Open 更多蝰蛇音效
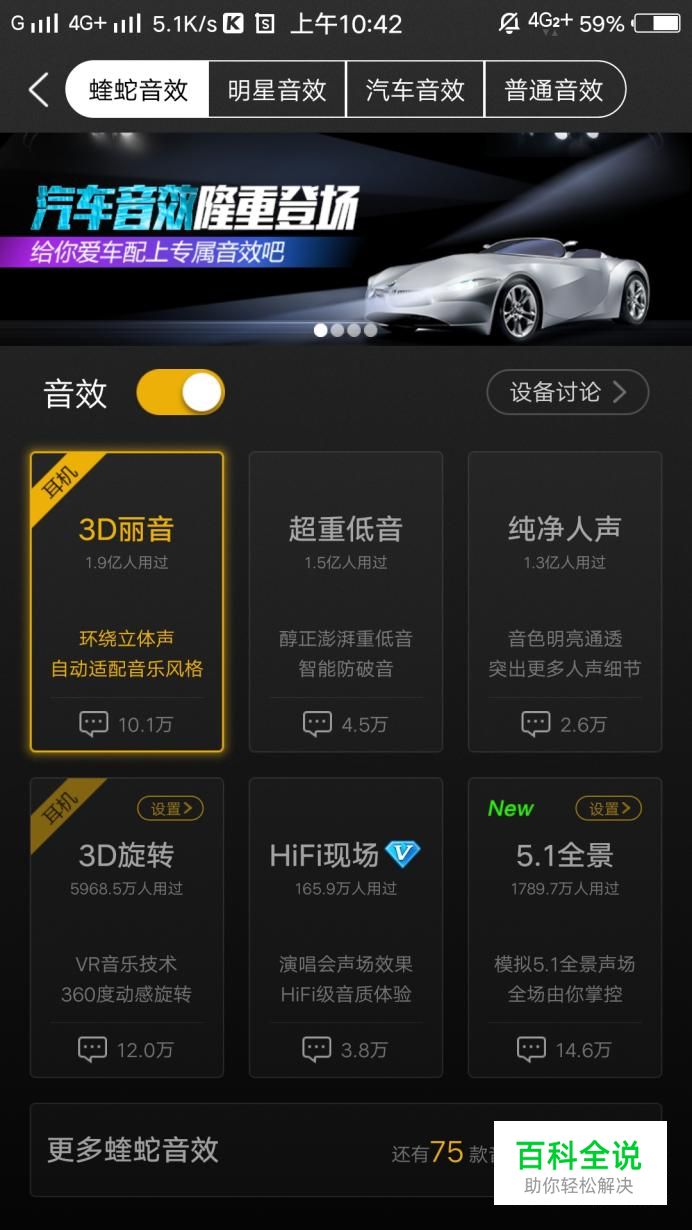692x1230 pixels. coord(346,1150)
